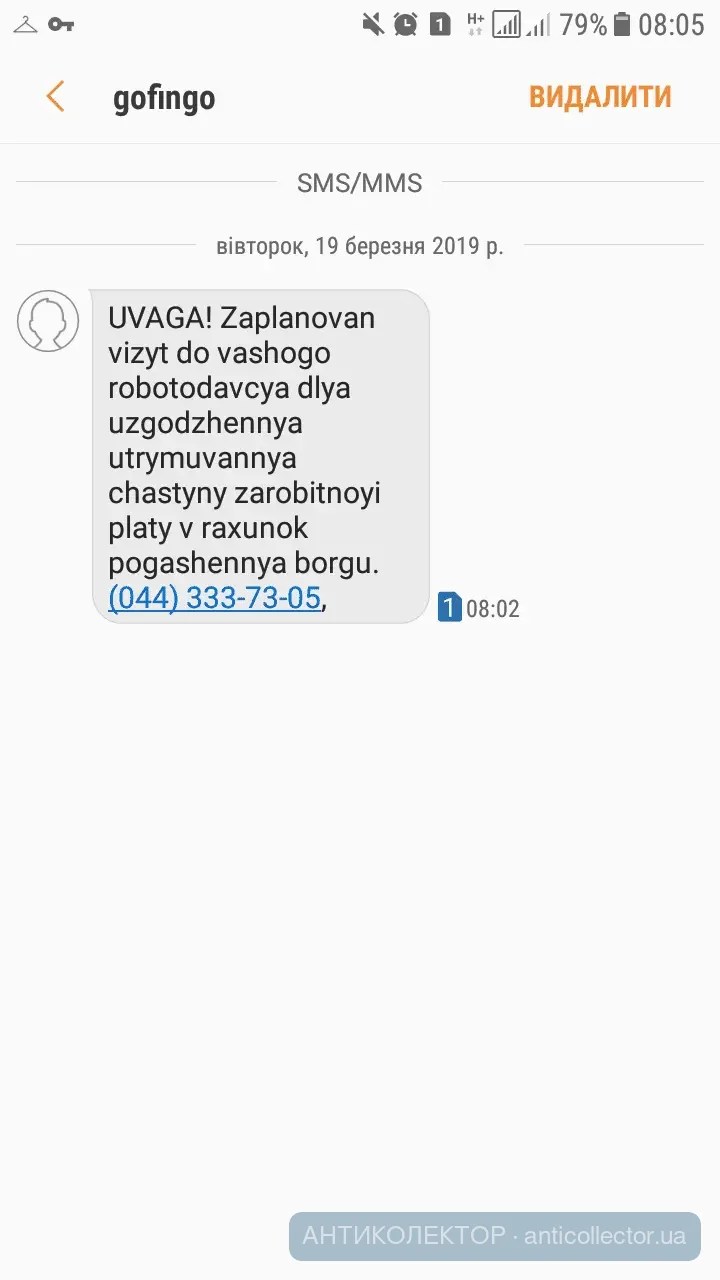Go back using the orange arrow
720x1280 pixels.
click(x=55, y=97)
